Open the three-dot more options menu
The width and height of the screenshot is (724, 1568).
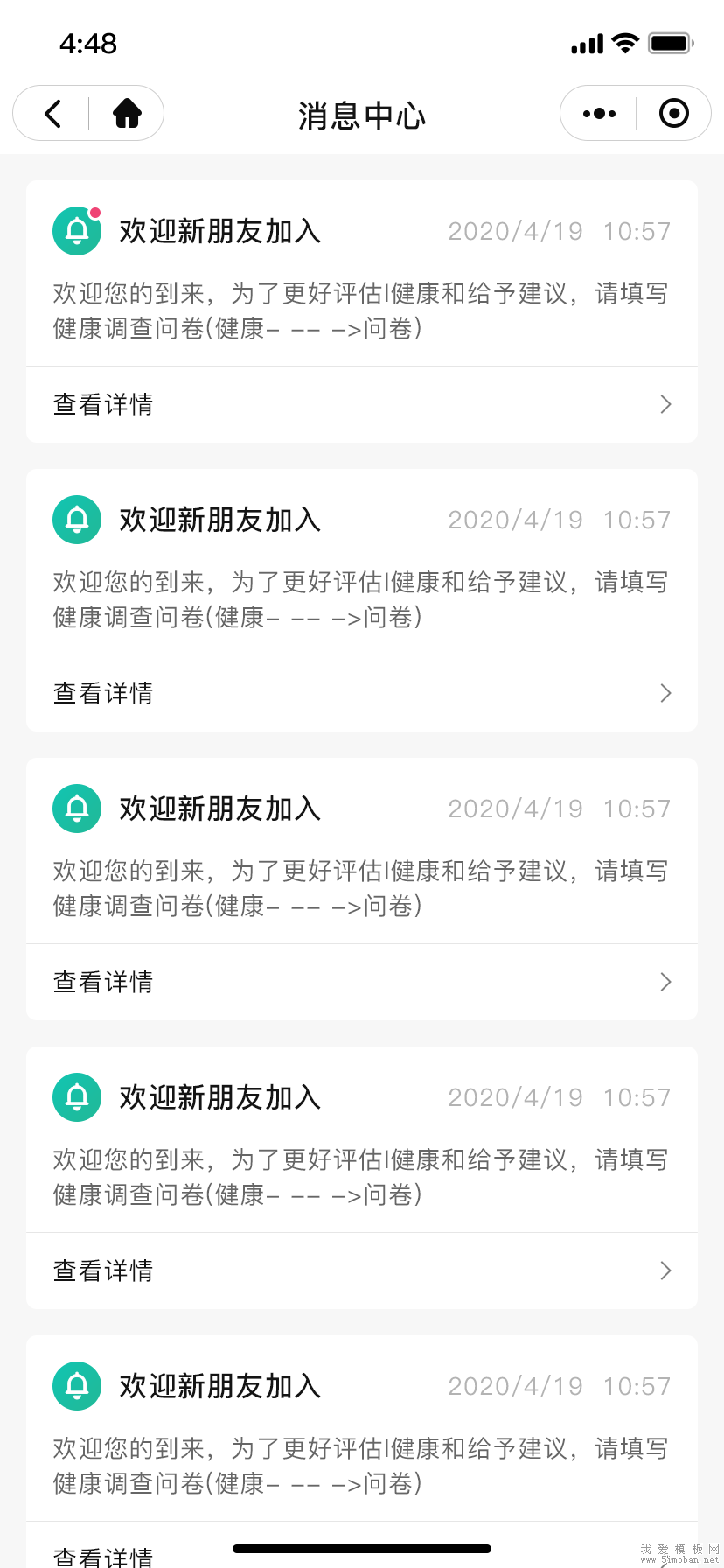[x=599, y=114]
